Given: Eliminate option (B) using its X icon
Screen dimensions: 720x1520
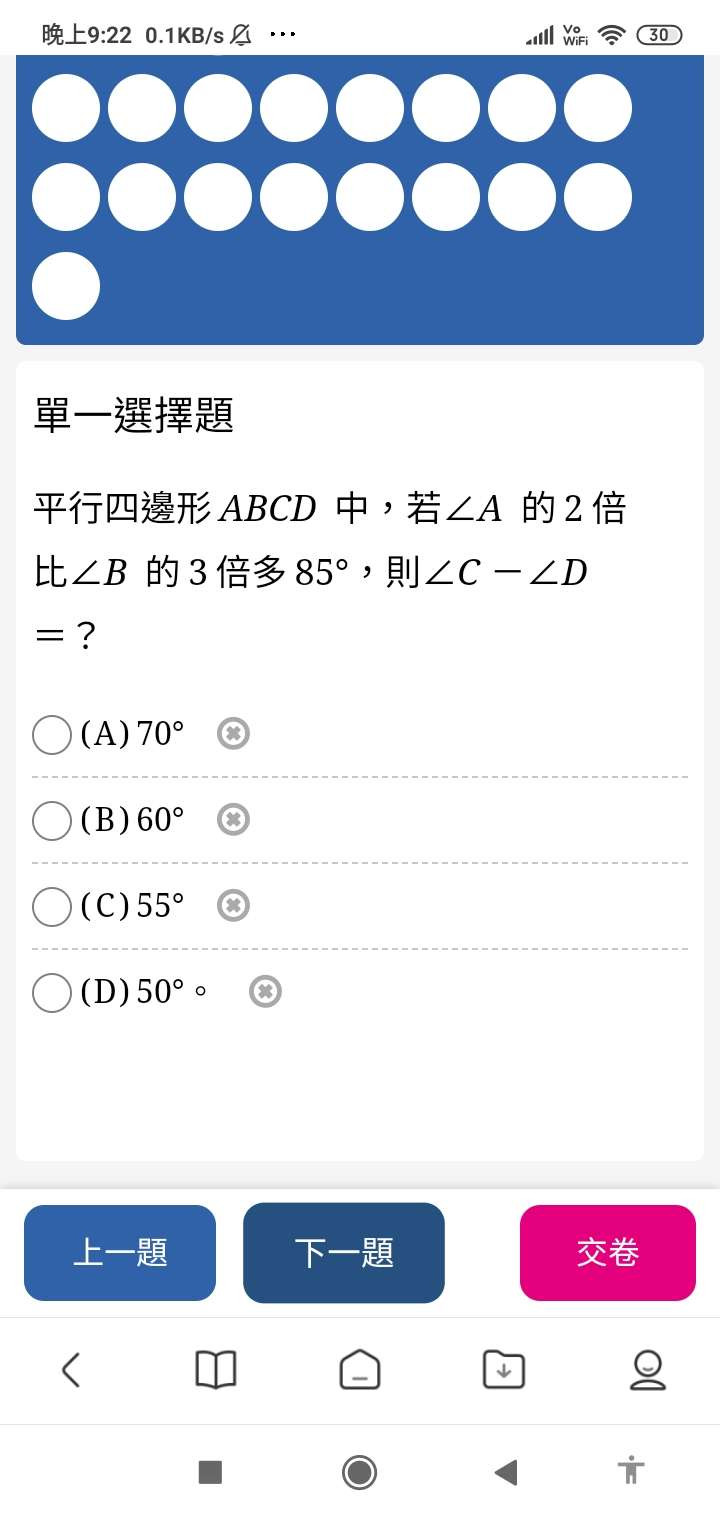Looking at the screenshot, I should pyautogui.click(x=233, y=820).
